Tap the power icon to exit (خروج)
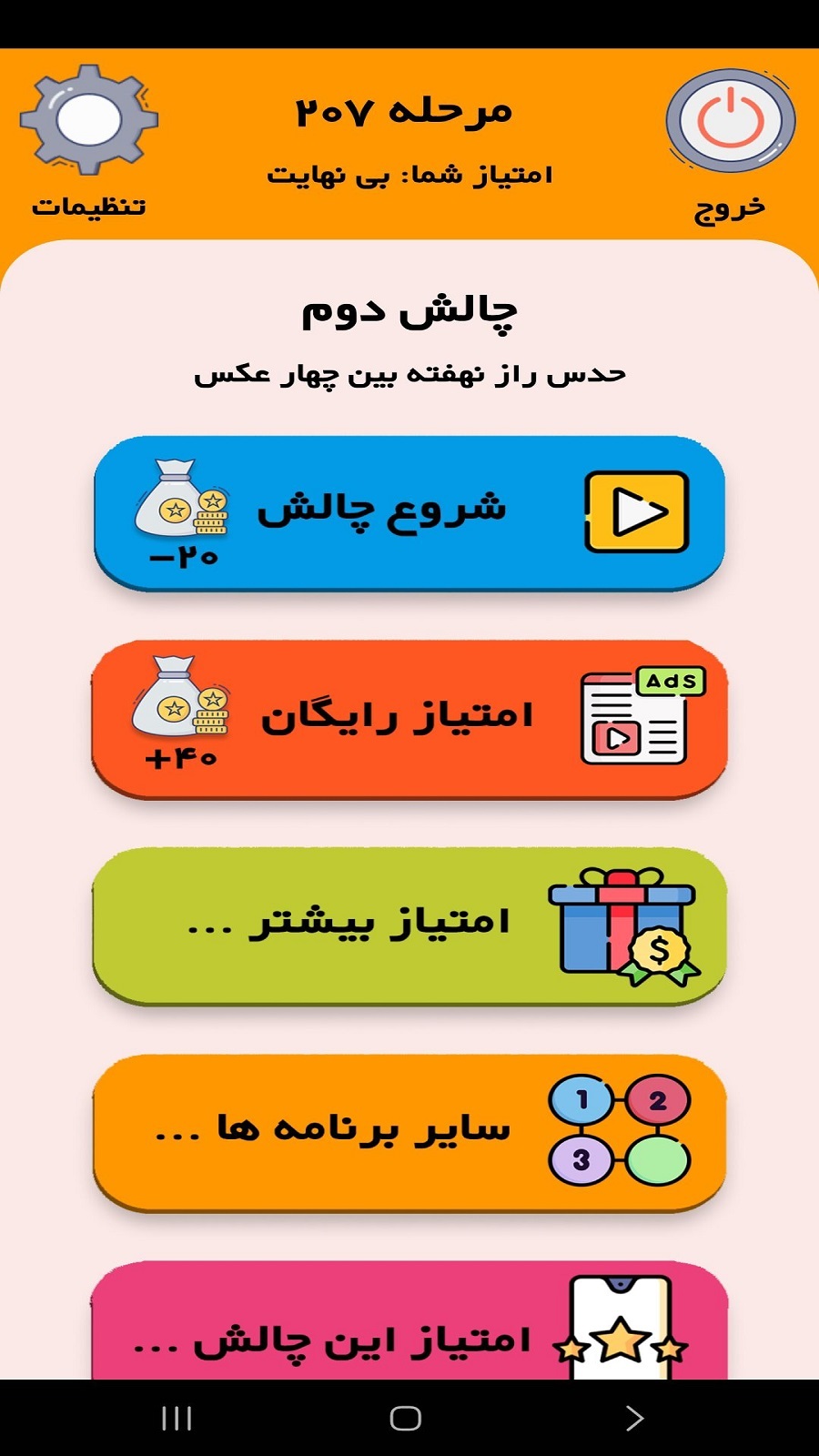 tap(730, 121)
